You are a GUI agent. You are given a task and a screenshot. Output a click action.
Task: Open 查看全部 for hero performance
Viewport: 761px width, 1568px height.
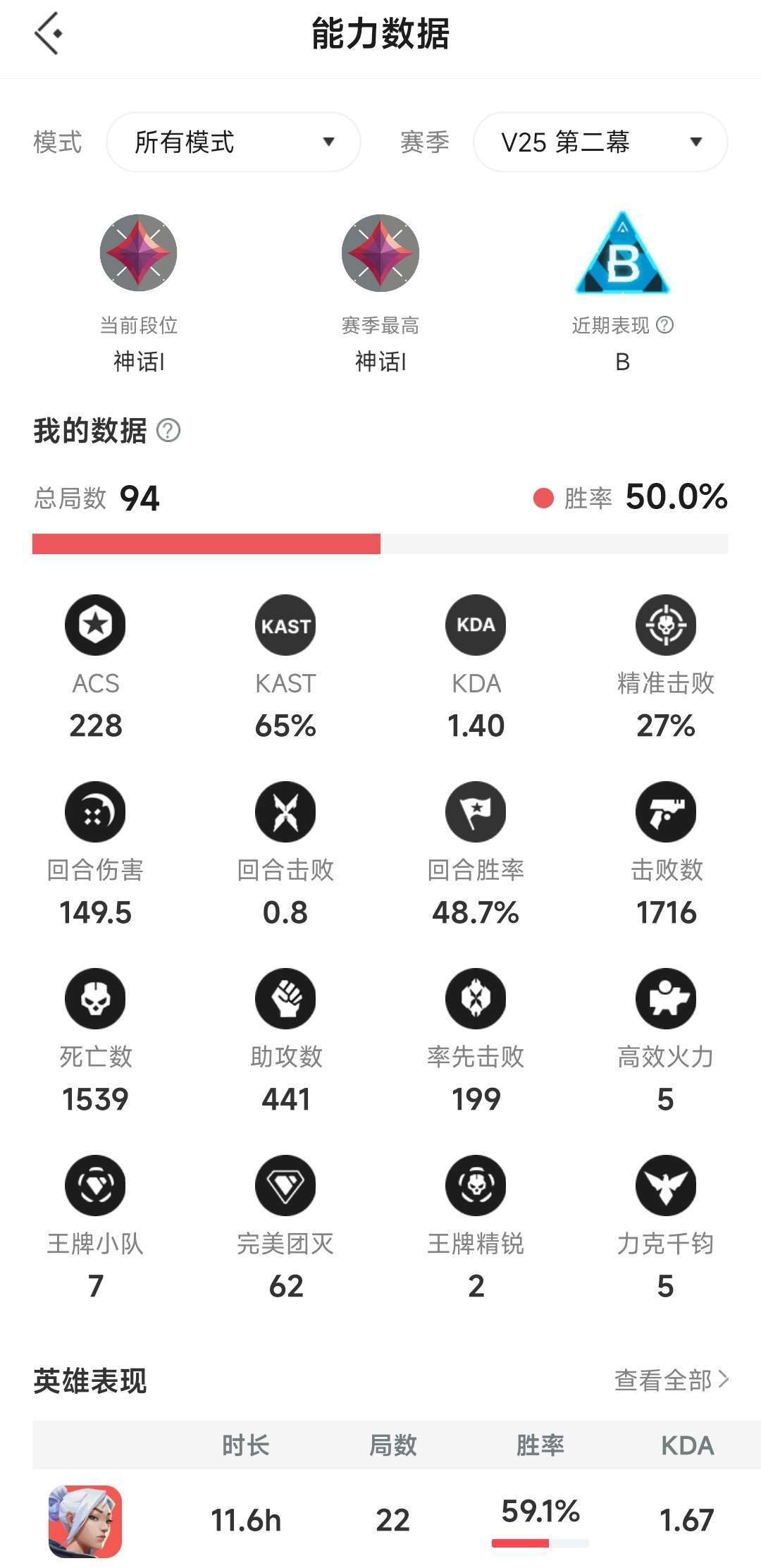pyautogui.click(x=672, y=1380)
